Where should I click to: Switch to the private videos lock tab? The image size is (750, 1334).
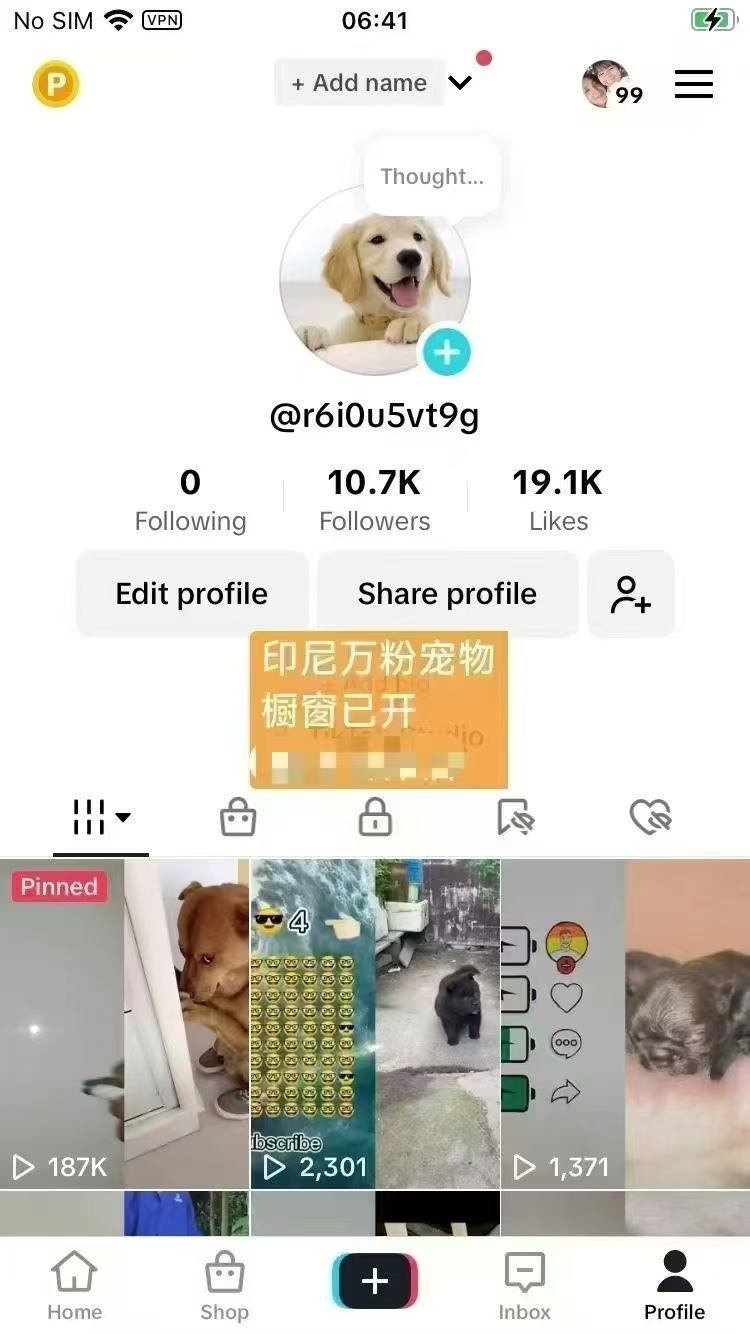pyautogui.click(x=375, y=818)
